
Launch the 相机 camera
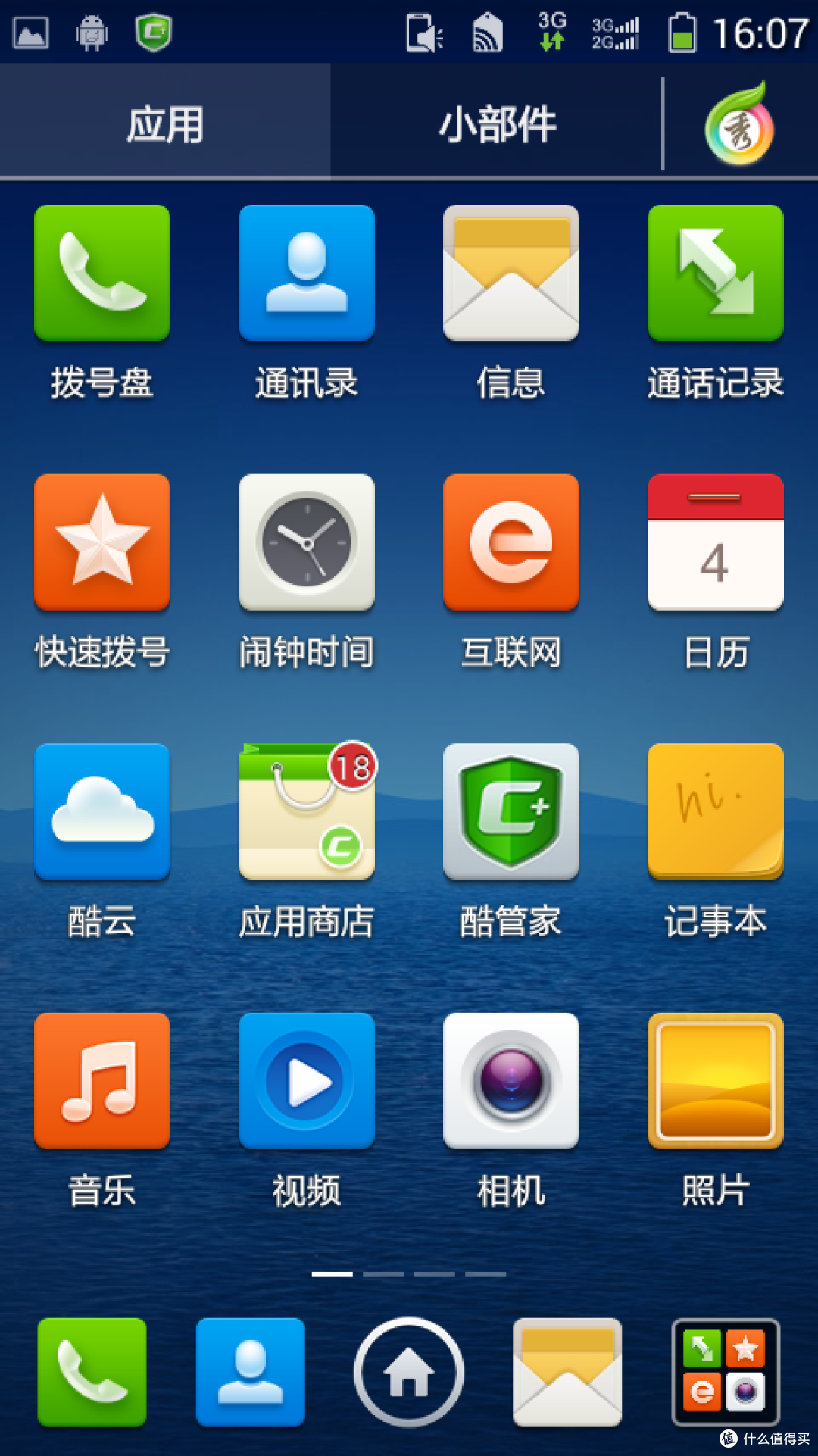(511, 1081)
